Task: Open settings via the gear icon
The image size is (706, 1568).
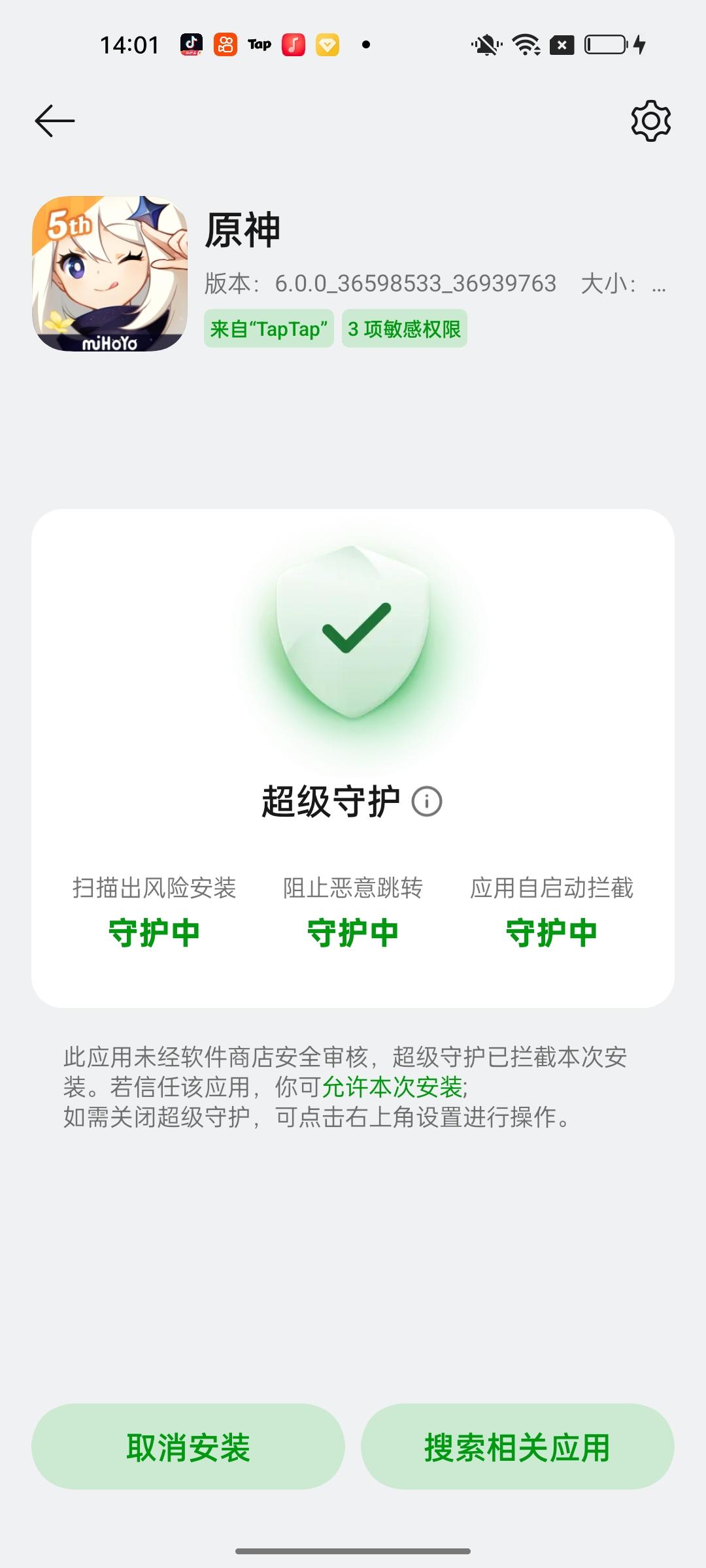Action: pyautogui.click(x=652, y=120)
